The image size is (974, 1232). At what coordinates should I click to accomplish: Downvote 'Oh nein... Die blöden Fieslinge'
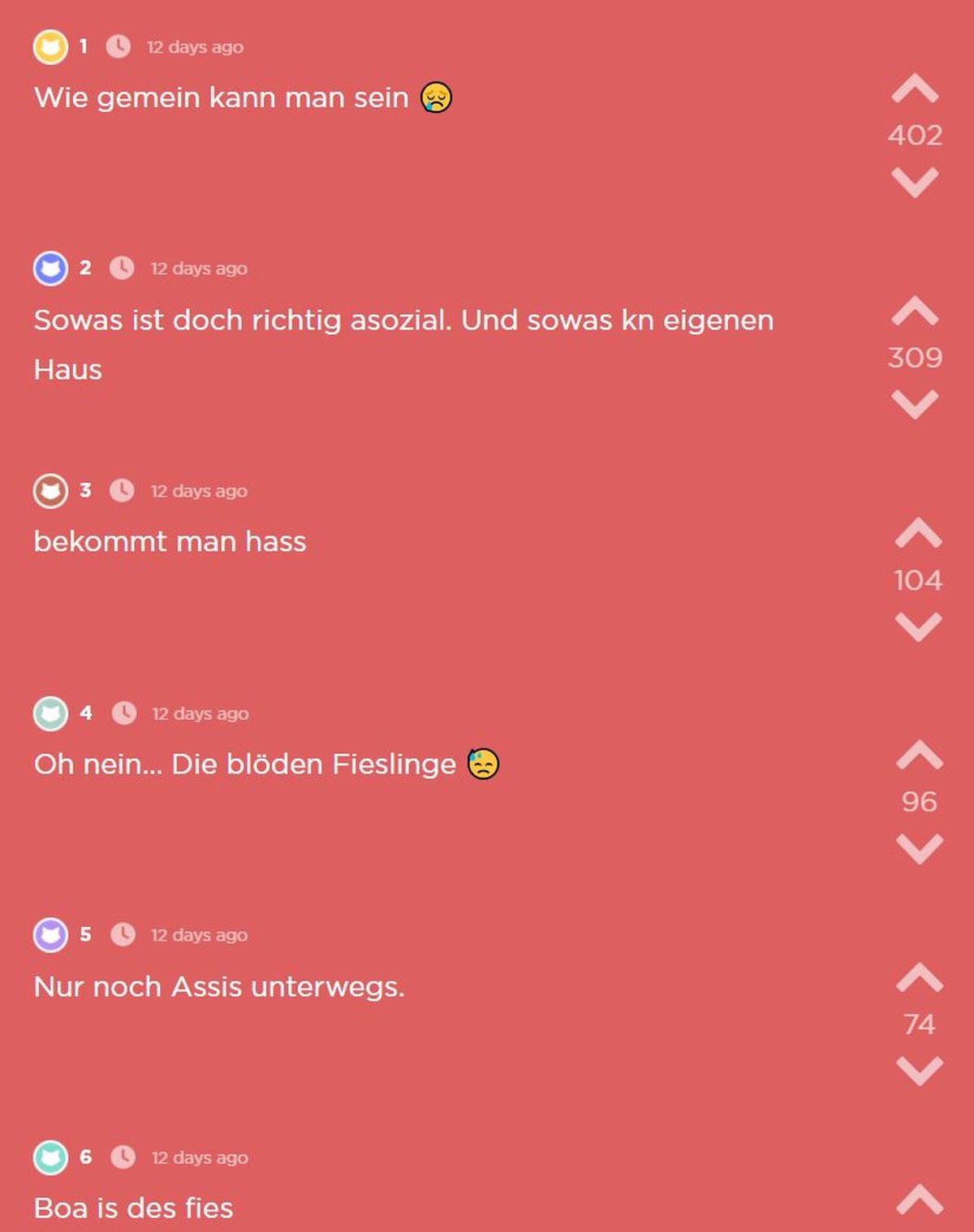tap(919, 848)
